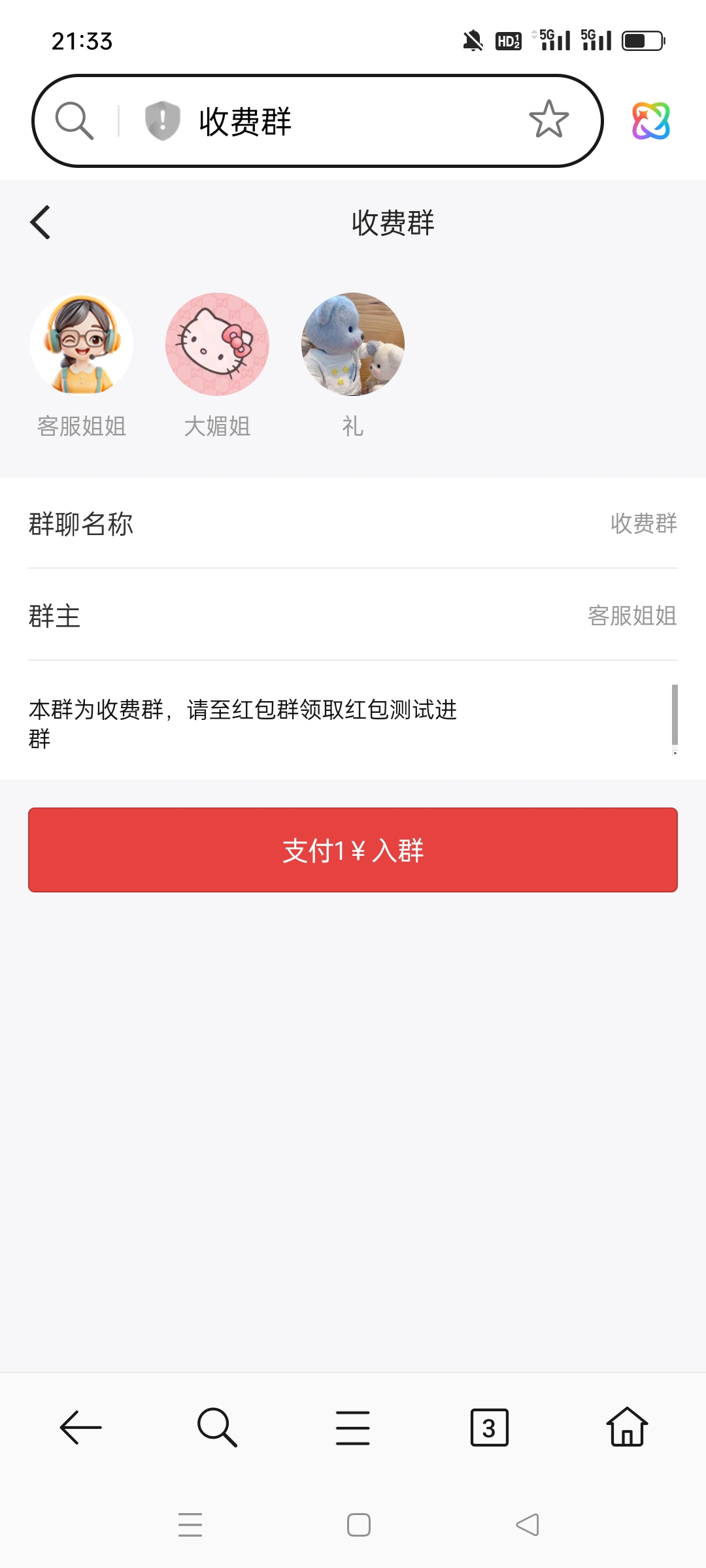This screenshot has height=1568, width=706.
Task: Open the browser menu icon with three lines
Action: tap(352, 1428)
